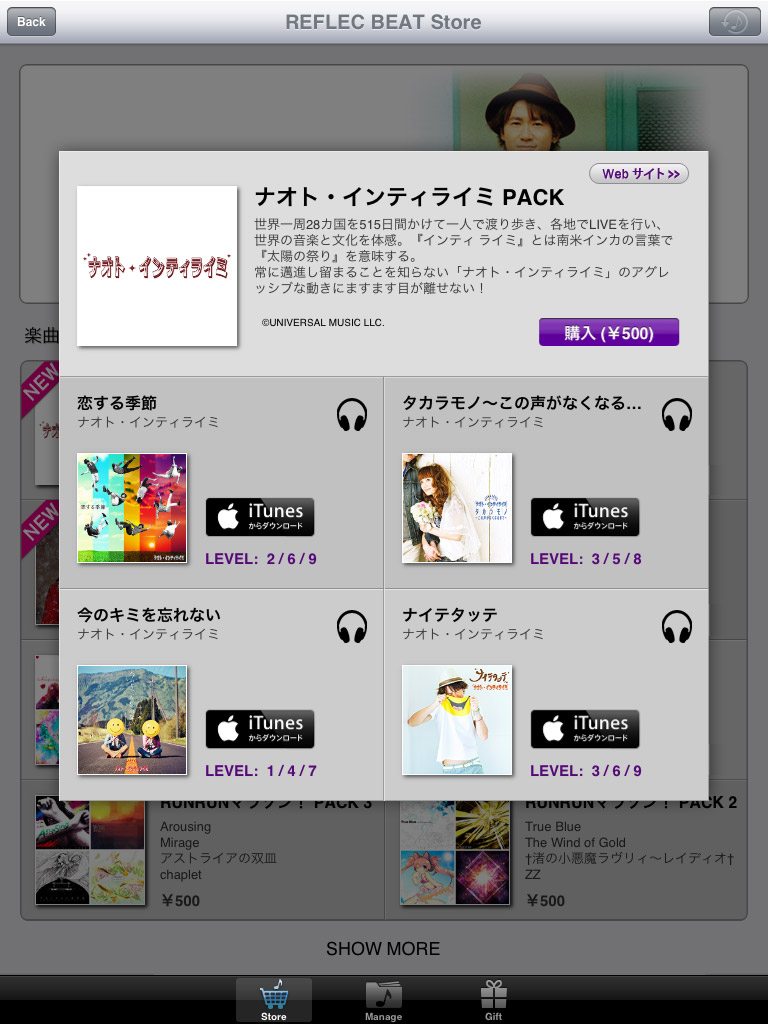This screenshot has width=768, height=1024.
Task: Open the restore purchases icon
Action: 734,22
